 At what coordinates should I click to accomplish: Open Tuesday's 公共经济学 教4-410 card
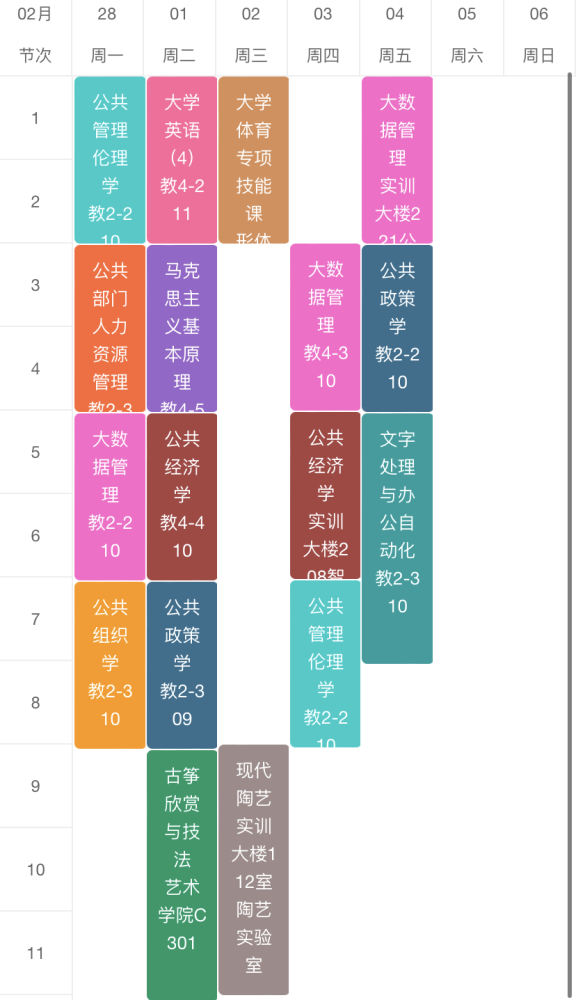[182, 496]
